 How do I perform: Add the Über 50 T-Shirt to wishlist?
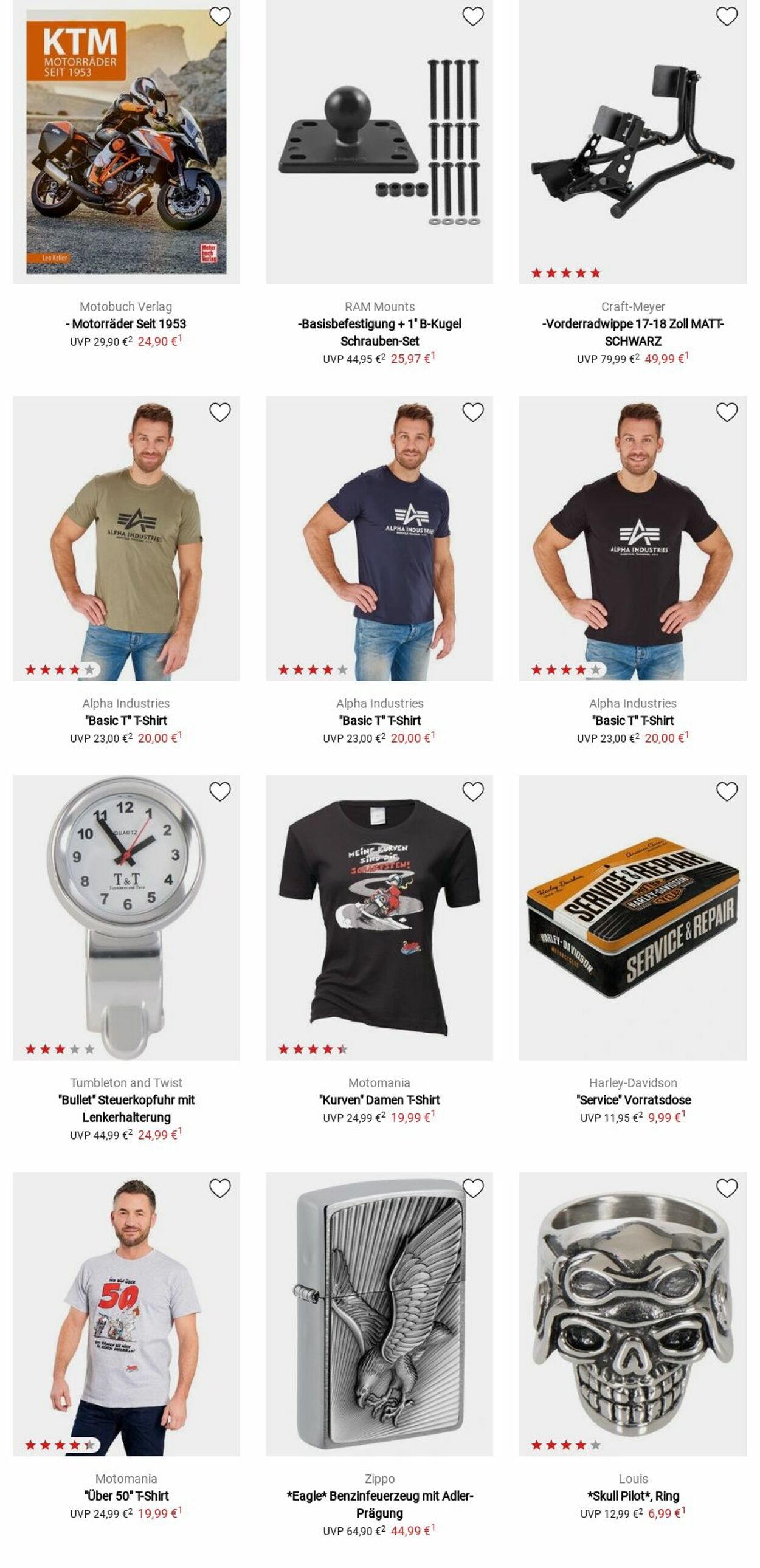[x=220, y=1188]
